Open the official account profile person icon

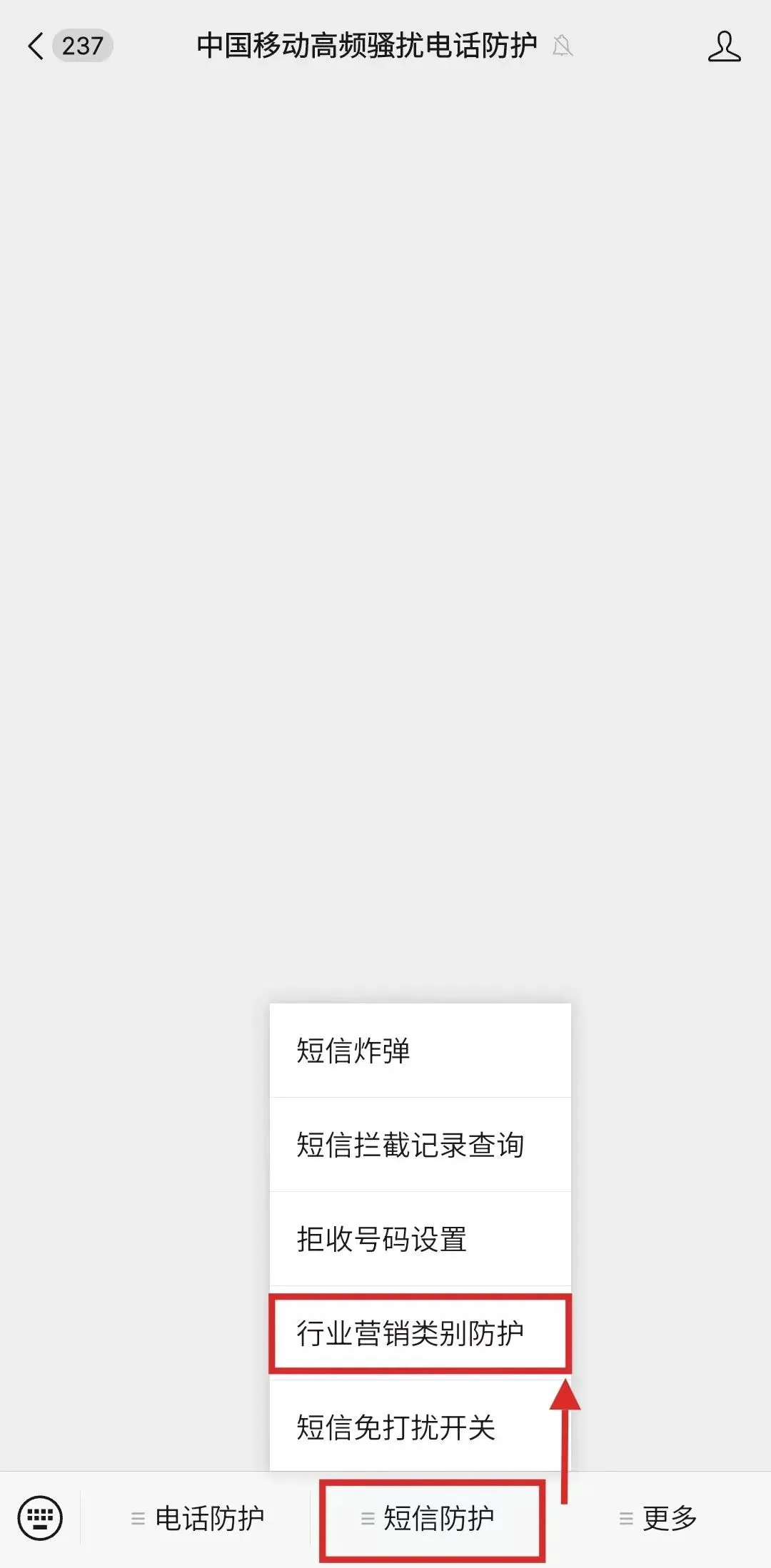tap(723, 46)
